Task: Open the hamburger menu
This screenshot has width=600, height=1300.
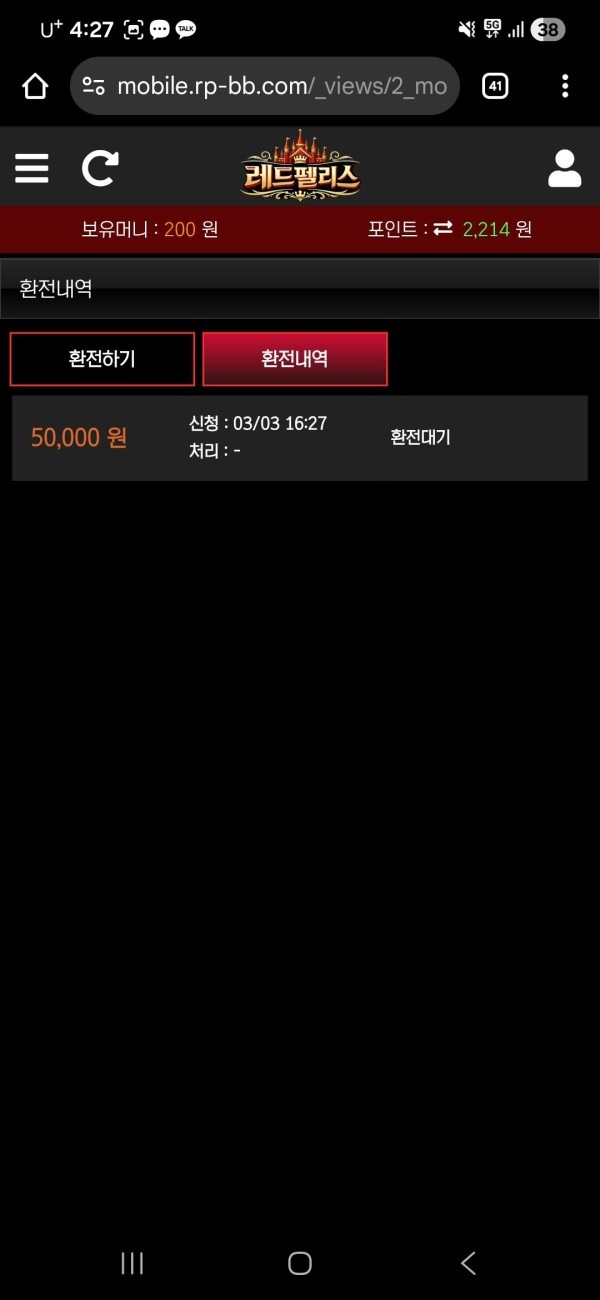Action: (x=32, y=167)
